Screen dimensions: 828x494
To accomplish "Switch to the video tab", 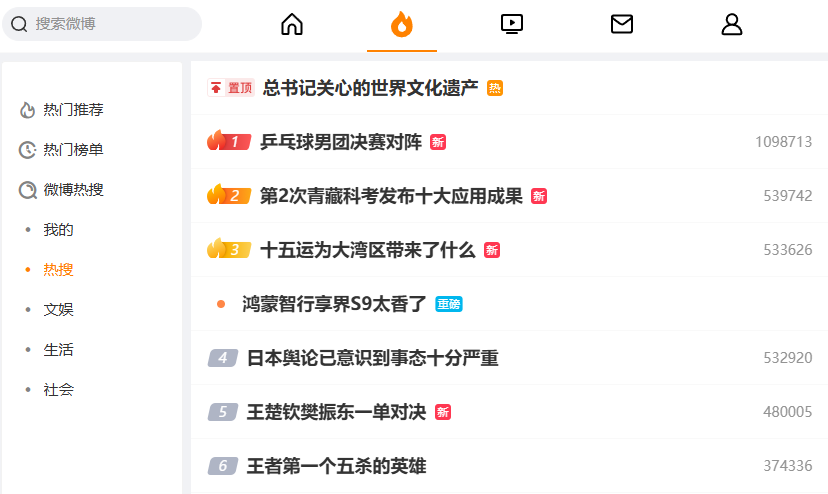I will (512, 24).
